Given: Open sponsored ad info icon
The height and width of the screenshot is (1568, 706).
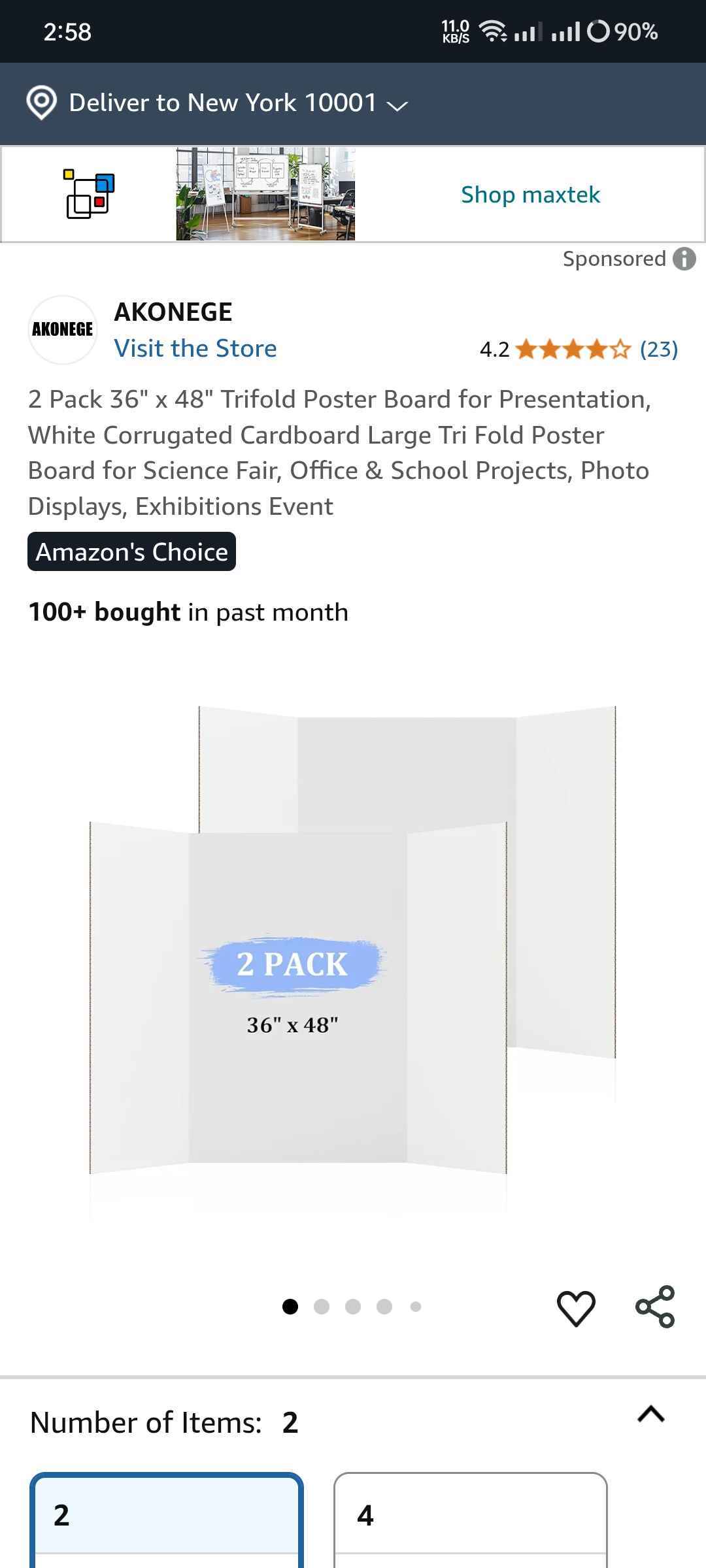Looking at the screenshot, I should coord(684,259).
